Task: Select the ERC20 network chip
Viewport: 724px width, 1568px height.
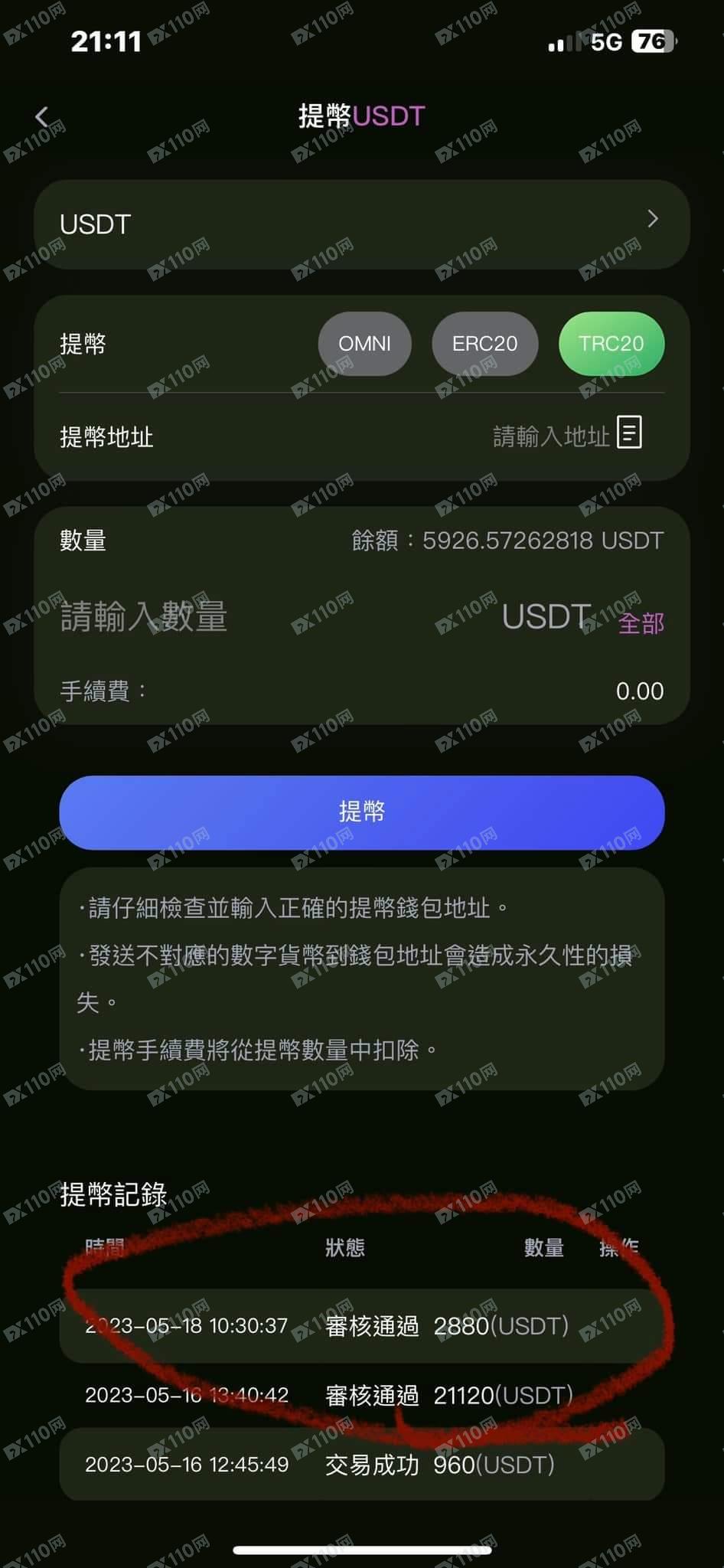Action: click(484, 344)
